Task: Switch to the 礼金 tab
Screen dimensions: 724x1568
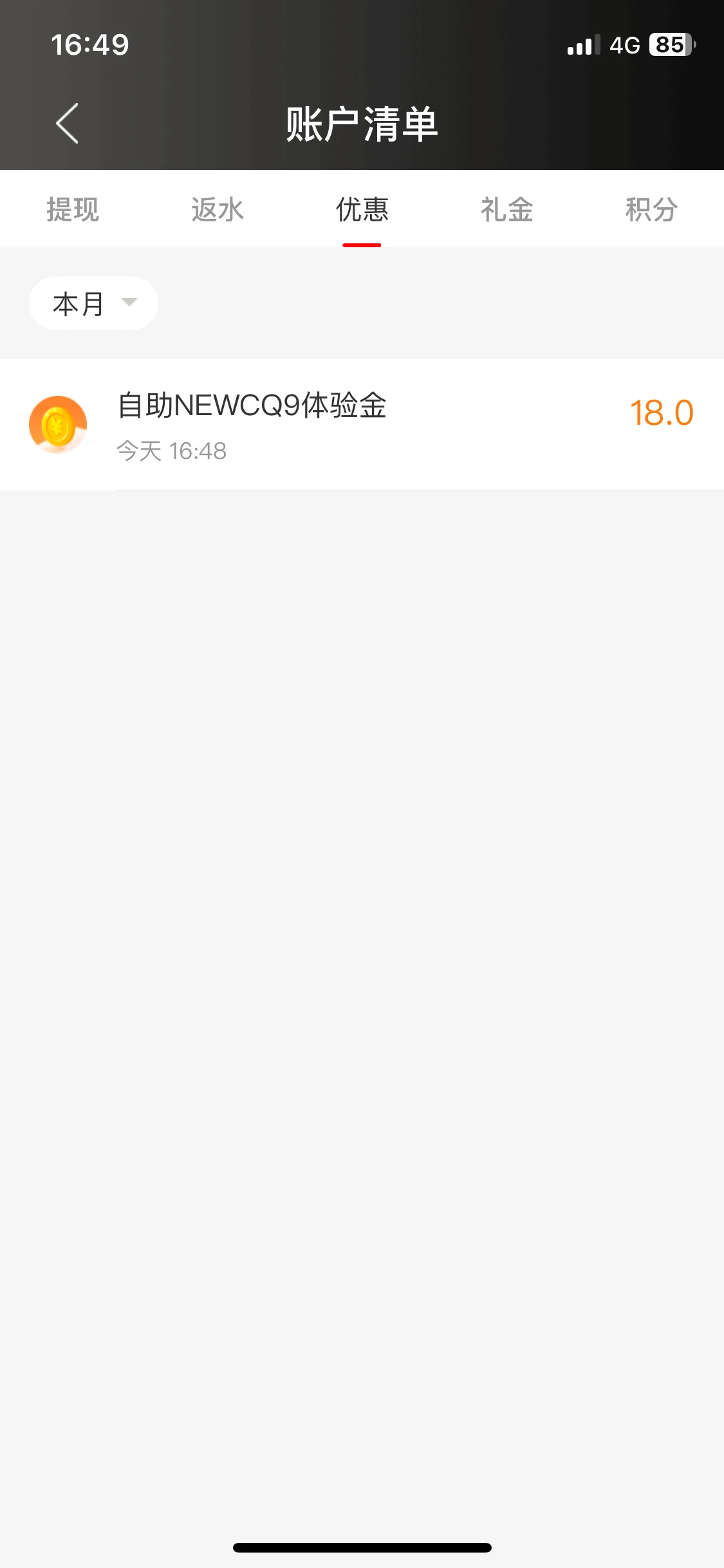Action: click(x=506, y=209)
